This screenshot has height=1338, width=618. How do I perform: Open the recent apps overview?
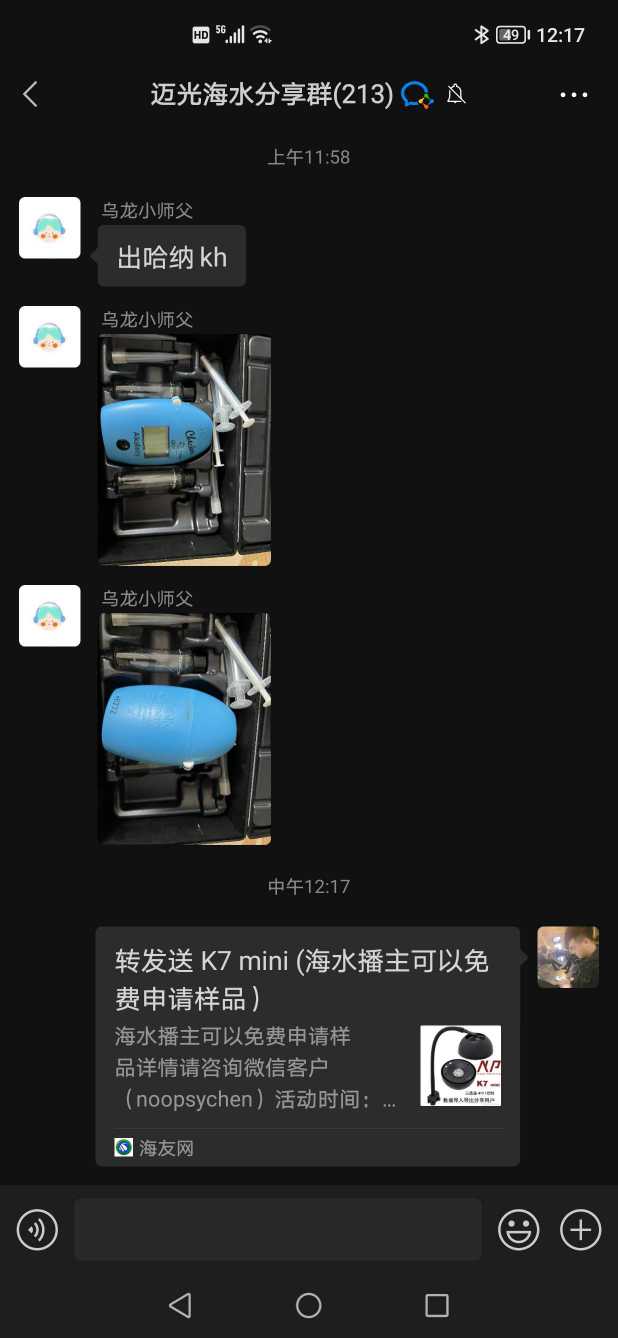[x=437, y=1305]
